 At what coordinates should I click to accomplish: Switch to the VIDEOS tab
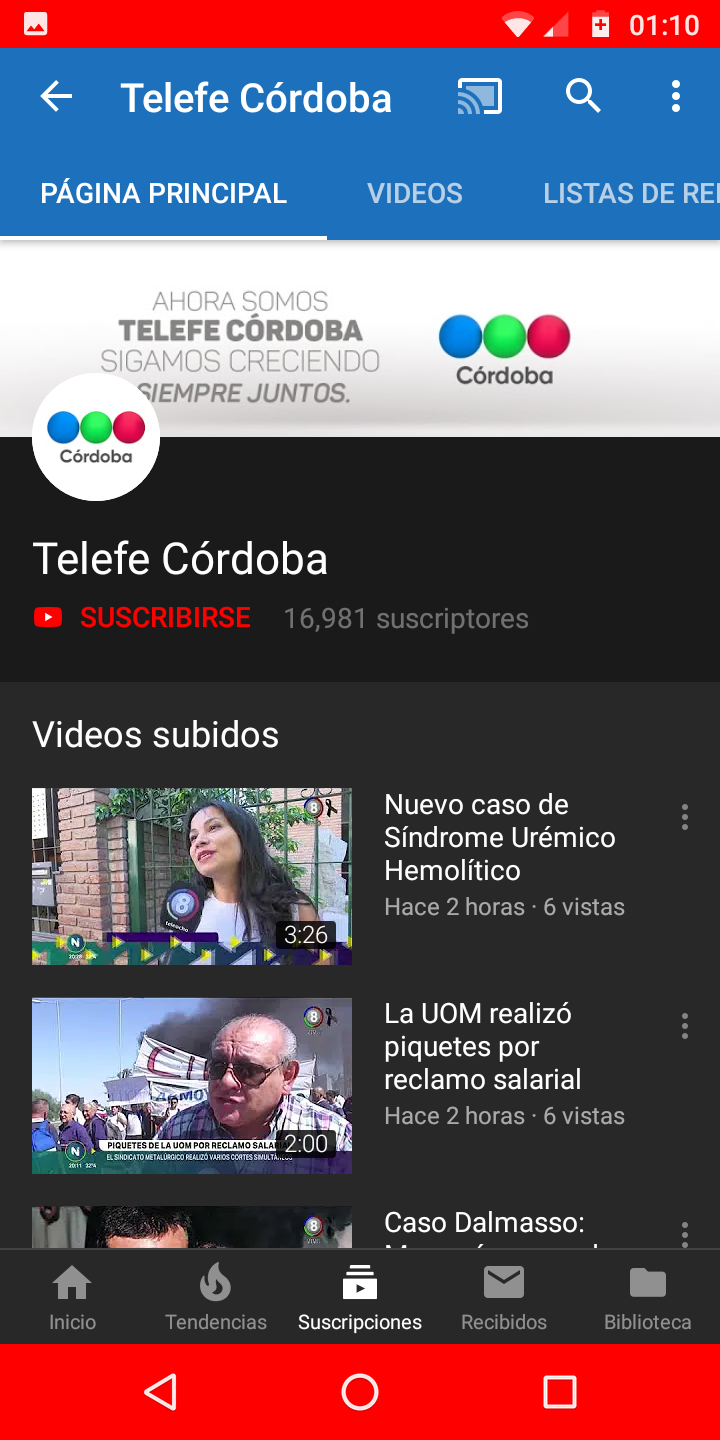[414, 193]
